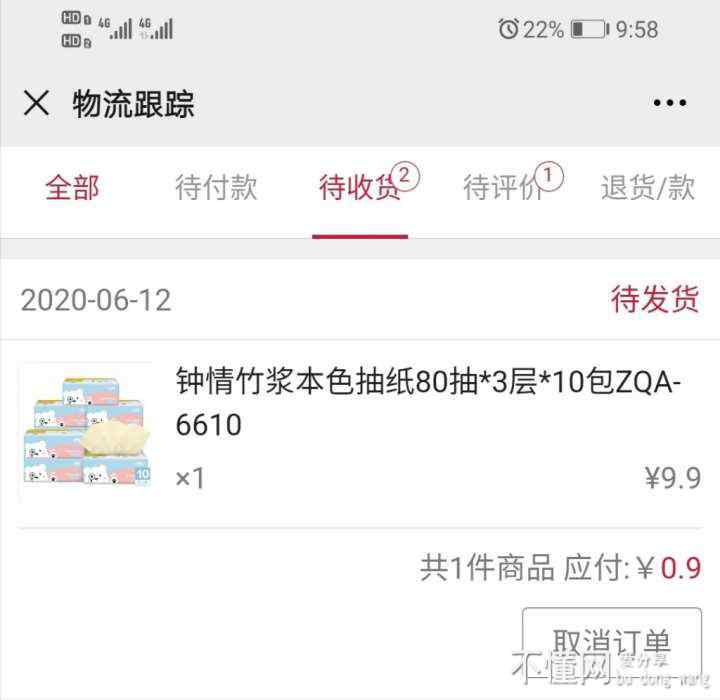720x700 pixels.
Task: Tap 取消订单 to cancel the order
Action: pyautogui.click(x=611, y=643)
